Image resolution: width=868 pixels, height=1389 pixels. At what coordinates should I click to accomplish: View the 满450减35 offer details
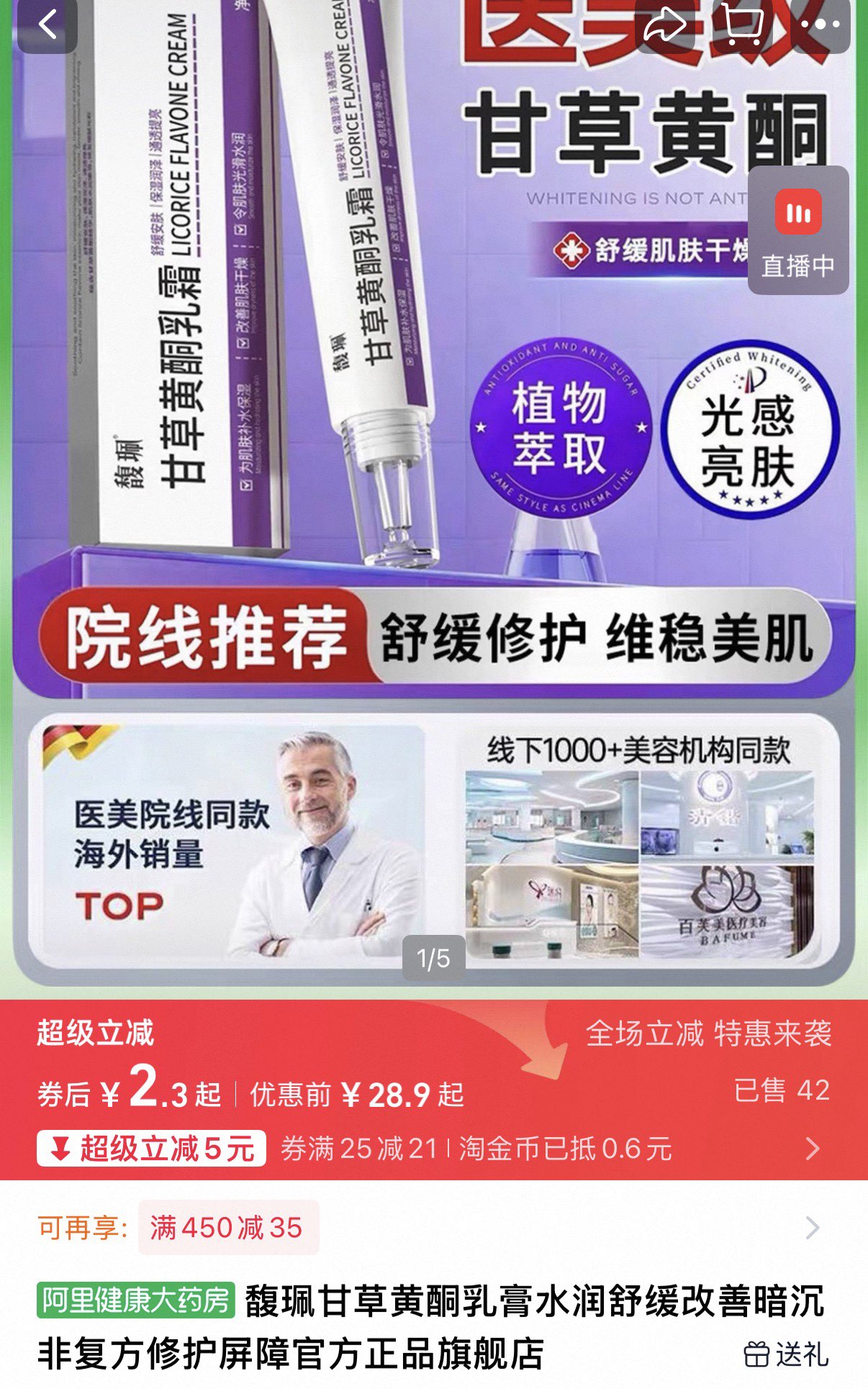(x=227, y=1228)
